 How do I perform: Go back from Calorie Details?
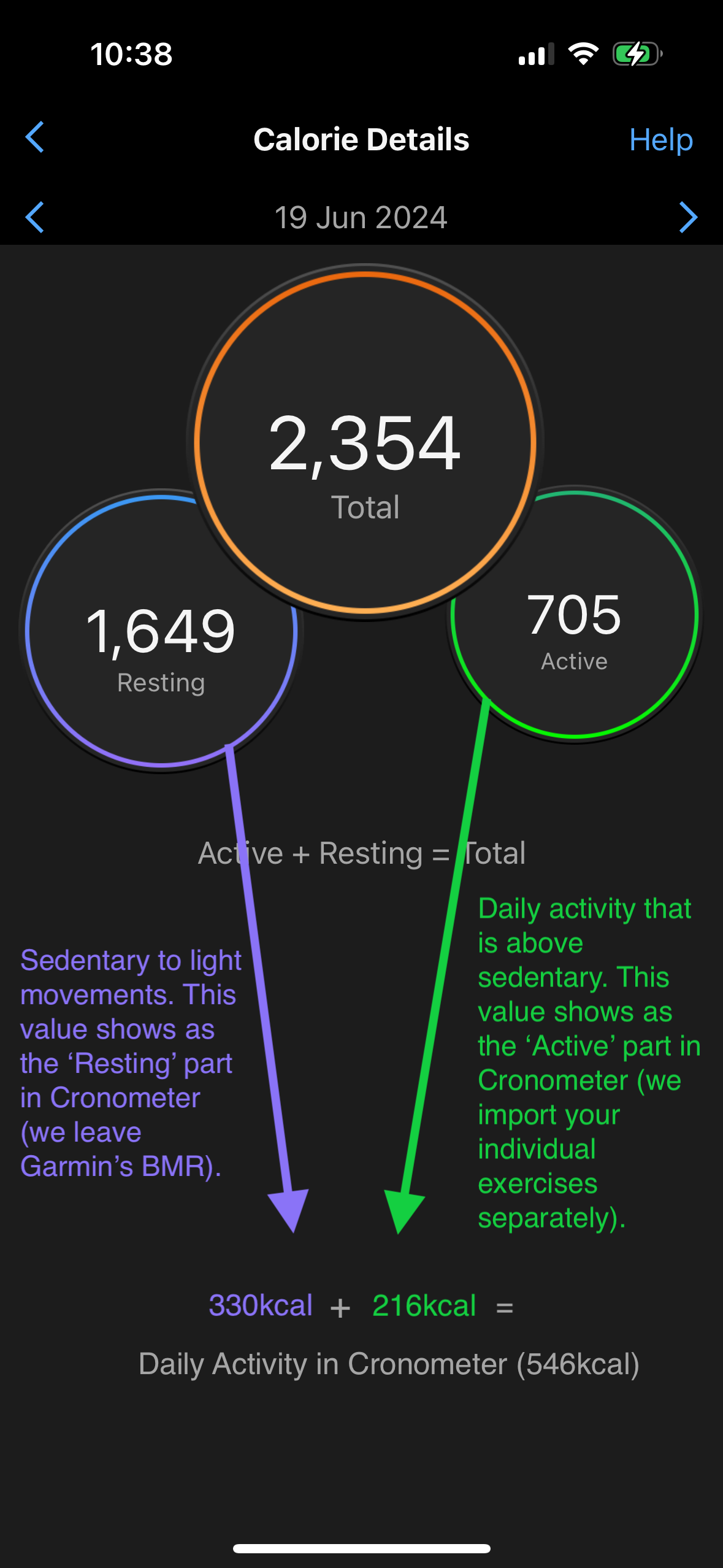point(35,137)
